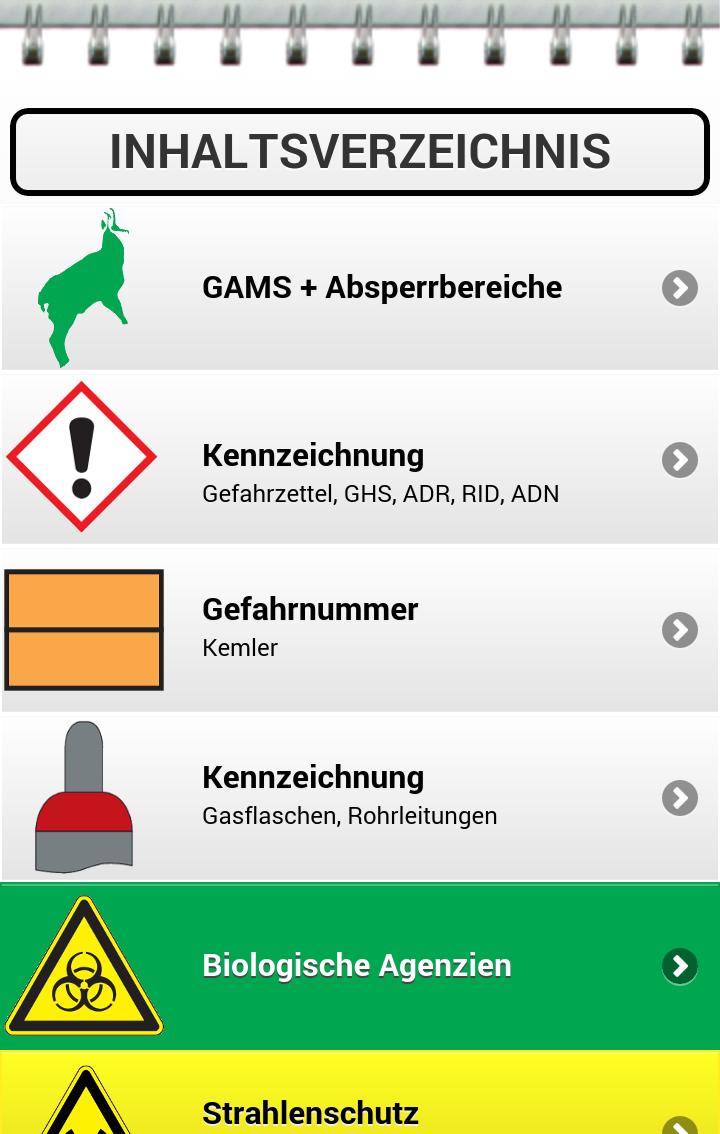Click the orange Kemler hazard number plate icon
720x1134 pixels.
[84, 628]
